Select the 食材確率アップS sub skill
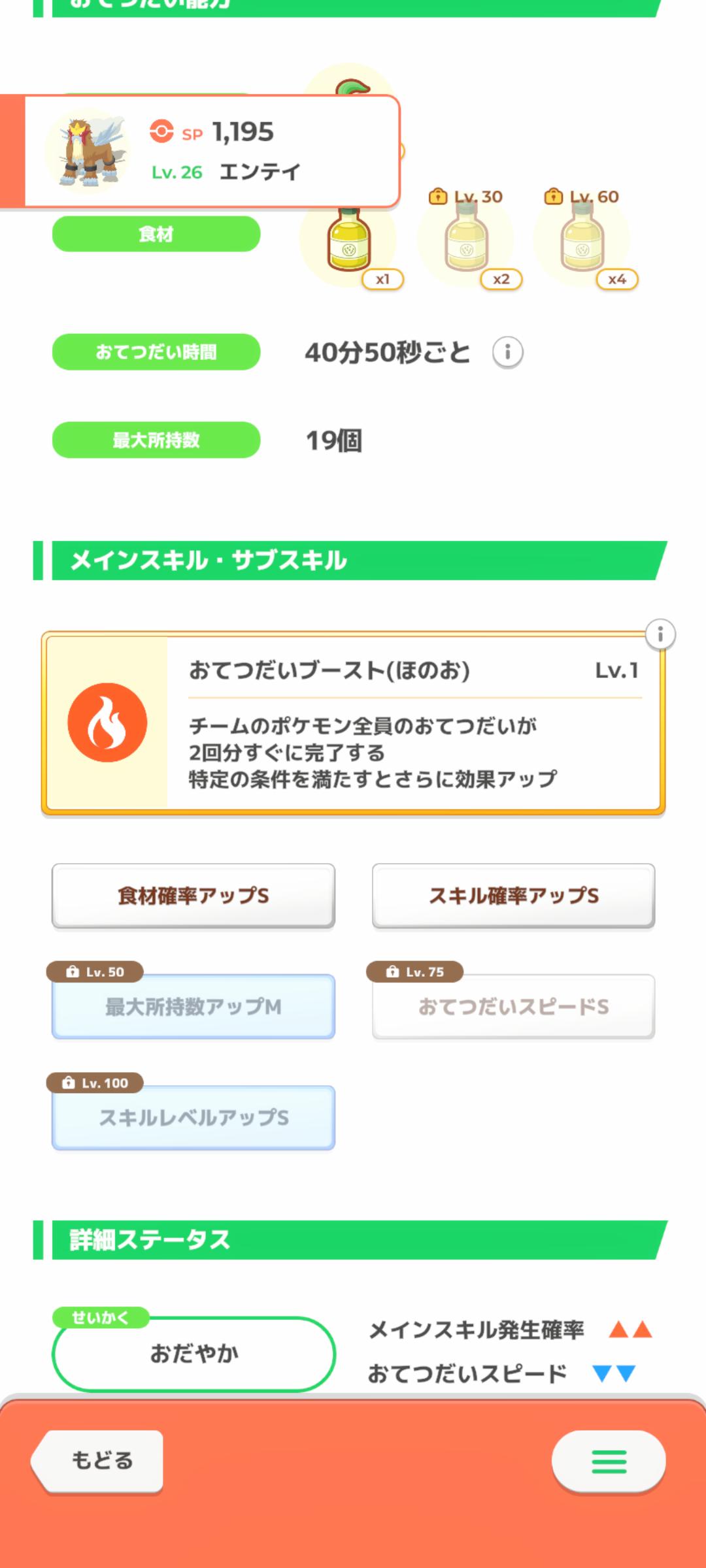The width and height of the screenshot is (706, 1568). click(x=193, y=895)
